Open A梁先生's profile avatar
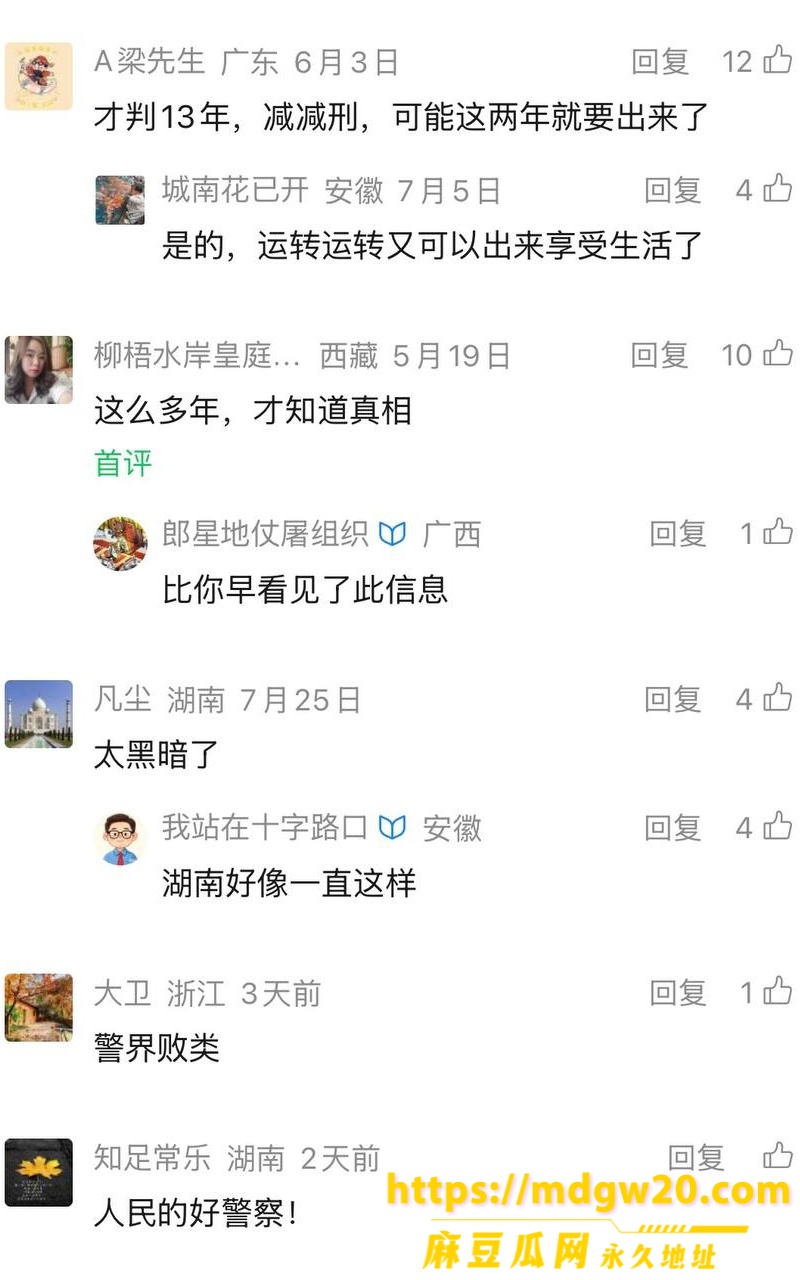The width and height of the screenshot is (800, 1280). click(x=39, y=76)
